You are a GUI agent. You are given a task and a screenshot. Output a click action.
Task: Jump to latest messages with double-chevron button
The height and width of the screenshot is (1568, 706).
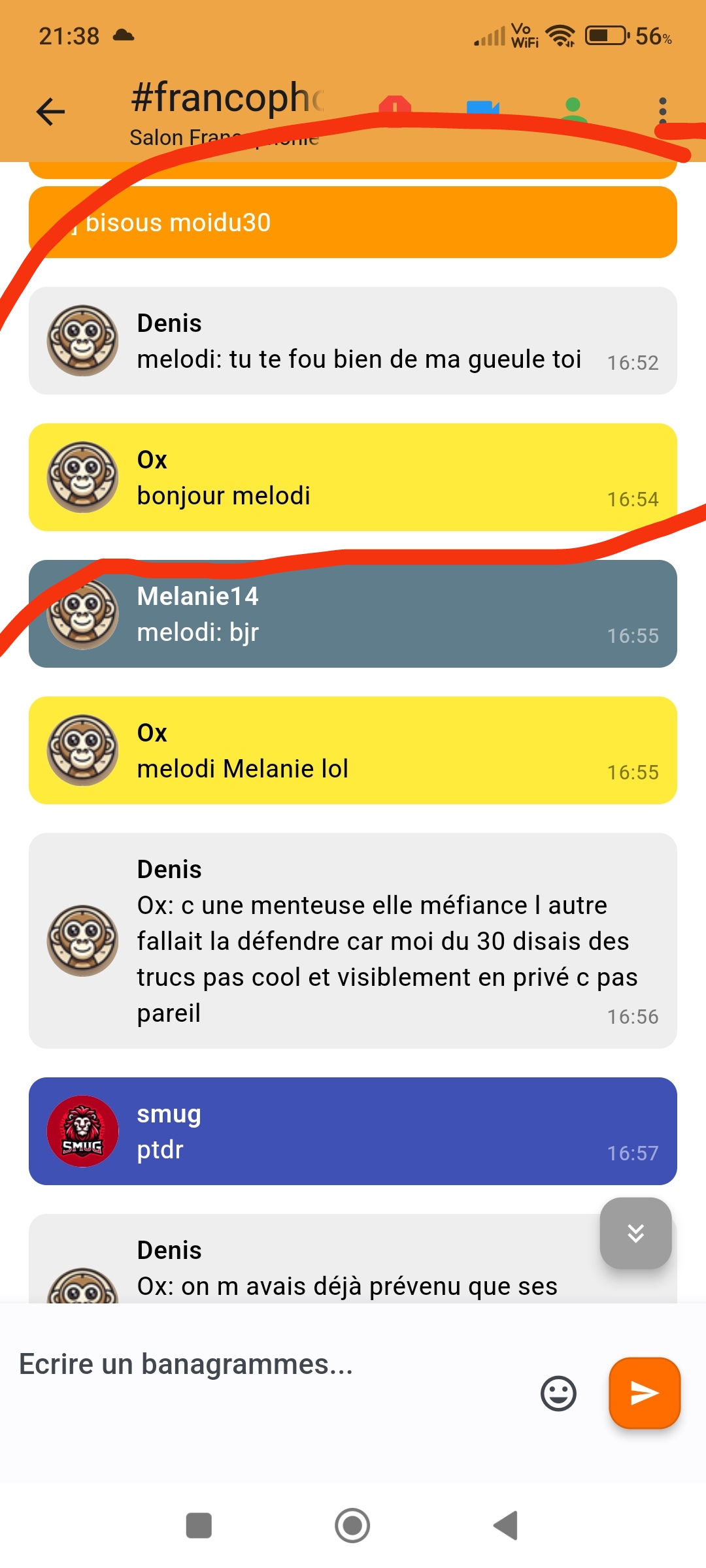pos(635,1233)
